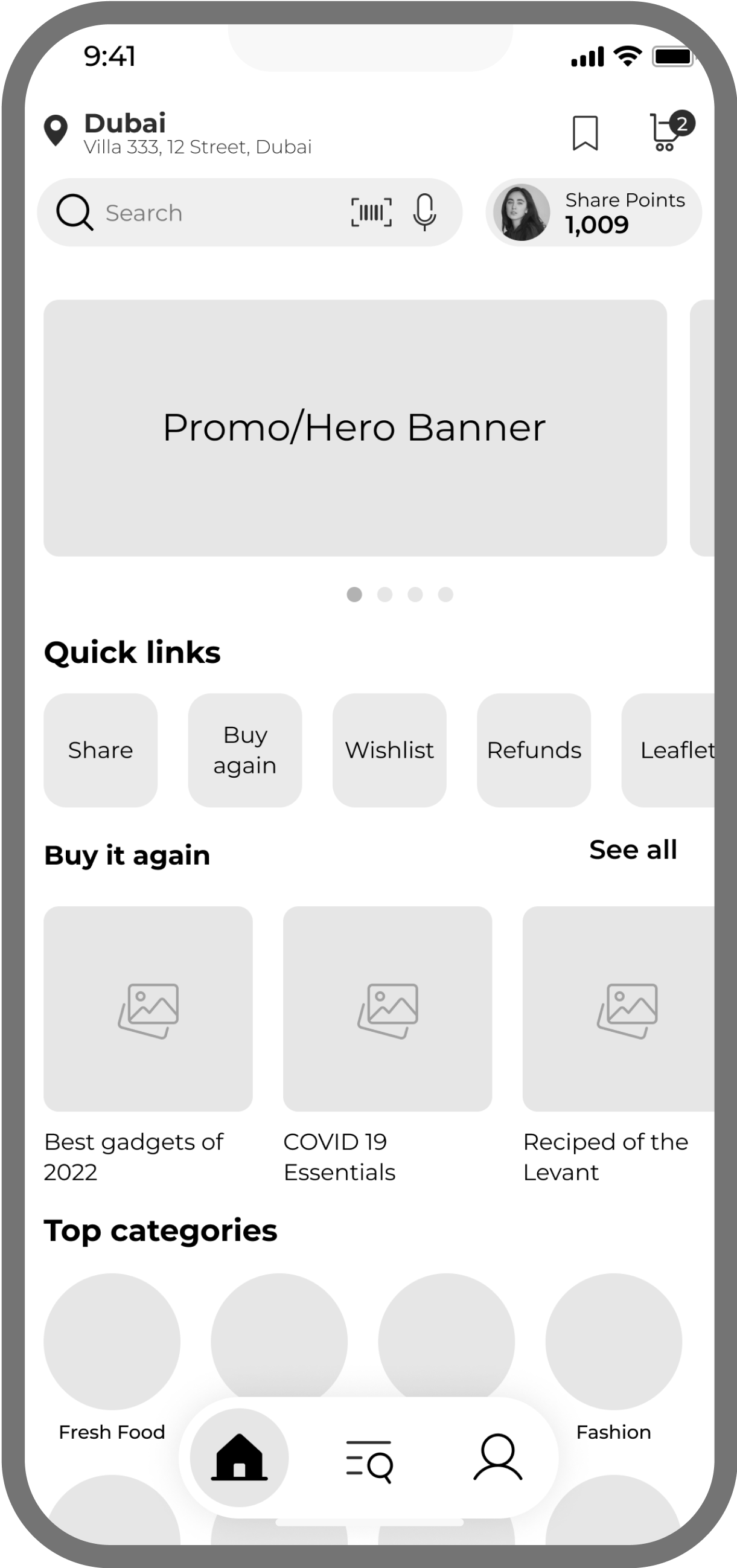The height and width of the screenshot is (1568, 737).
Task: Open Reciped of the Levant card
Action: 618,1045
